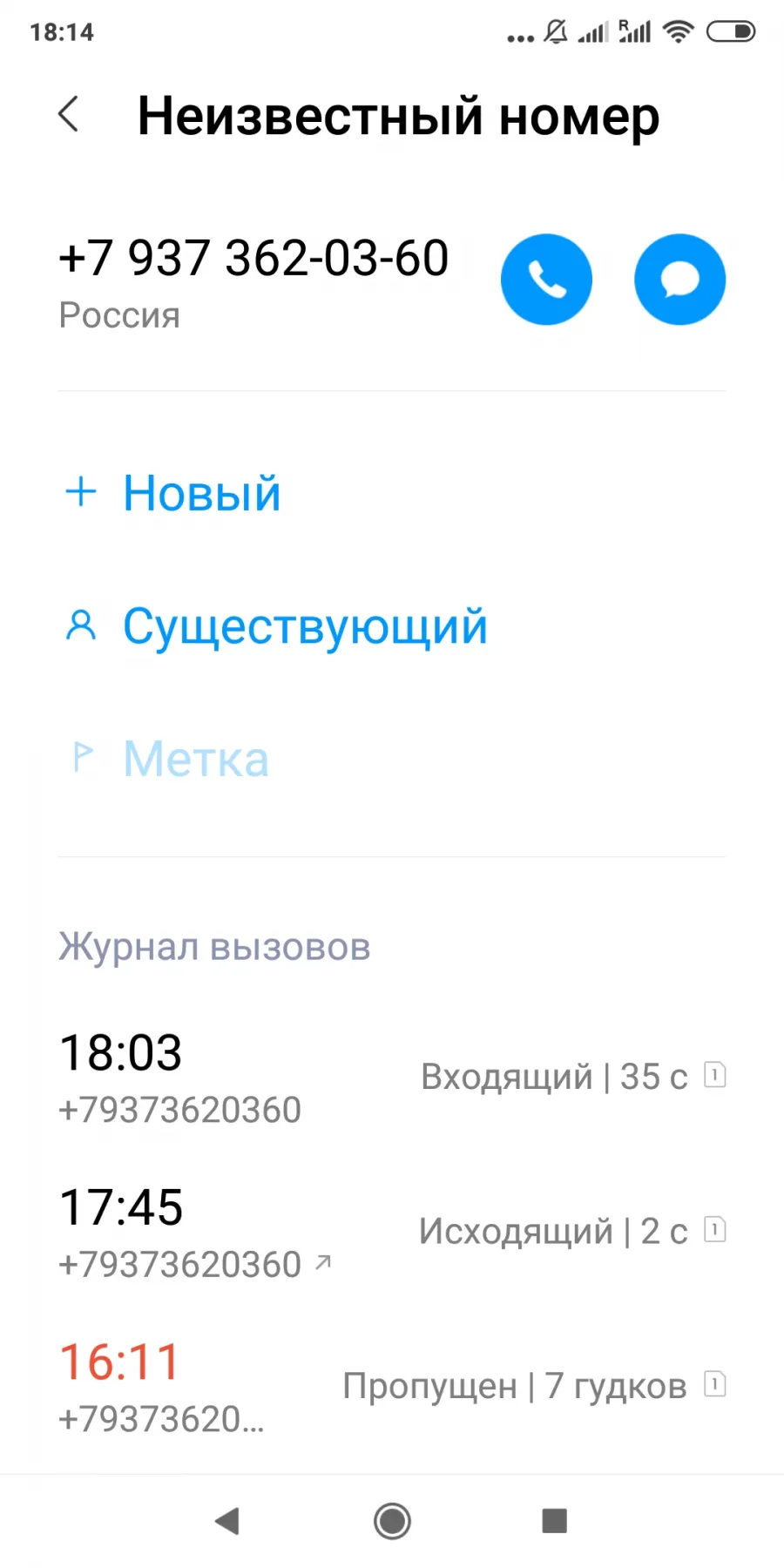Create a new contact via Новый
Screen dimensions: 784x1568
click(x=173, y=493)
